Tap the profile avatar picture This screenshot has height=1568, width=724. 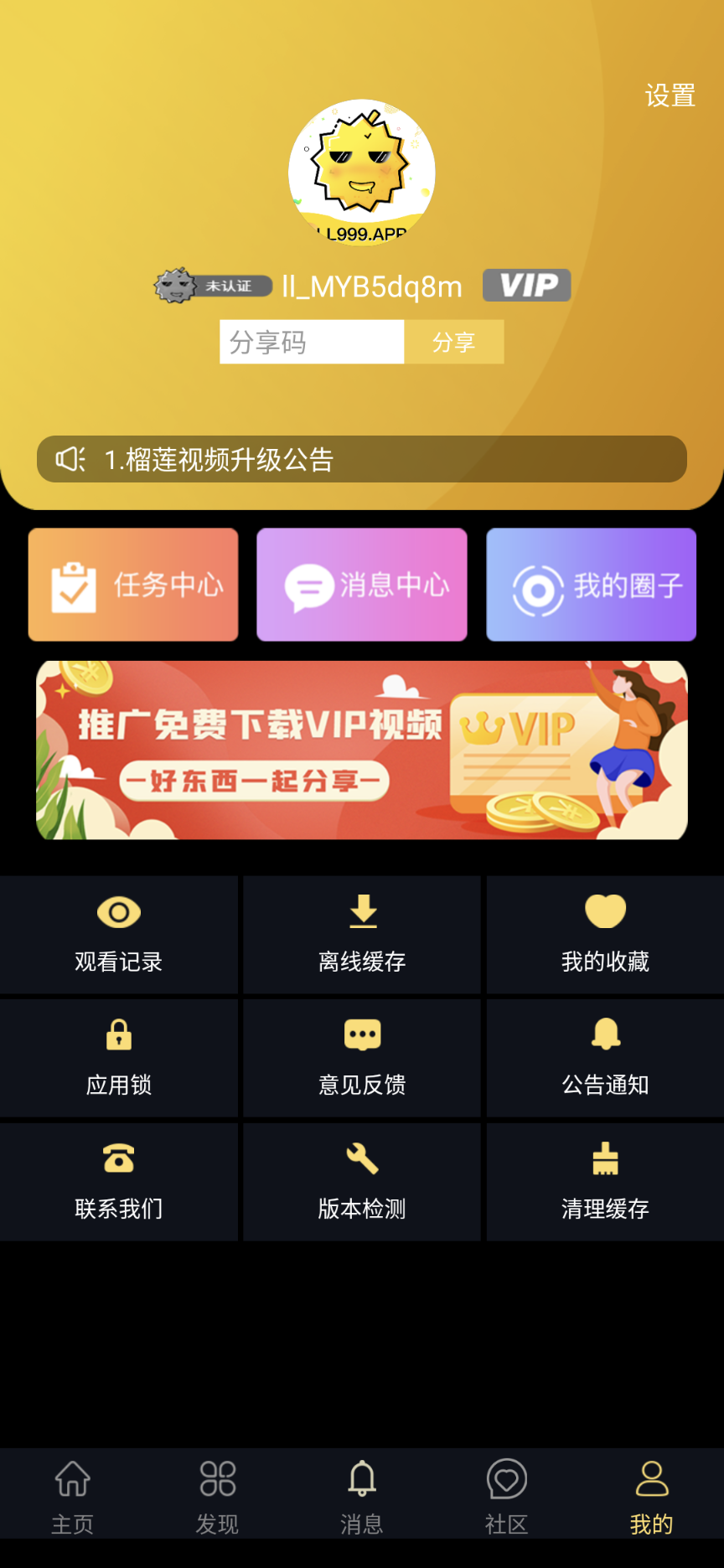[x=362, y=172]
